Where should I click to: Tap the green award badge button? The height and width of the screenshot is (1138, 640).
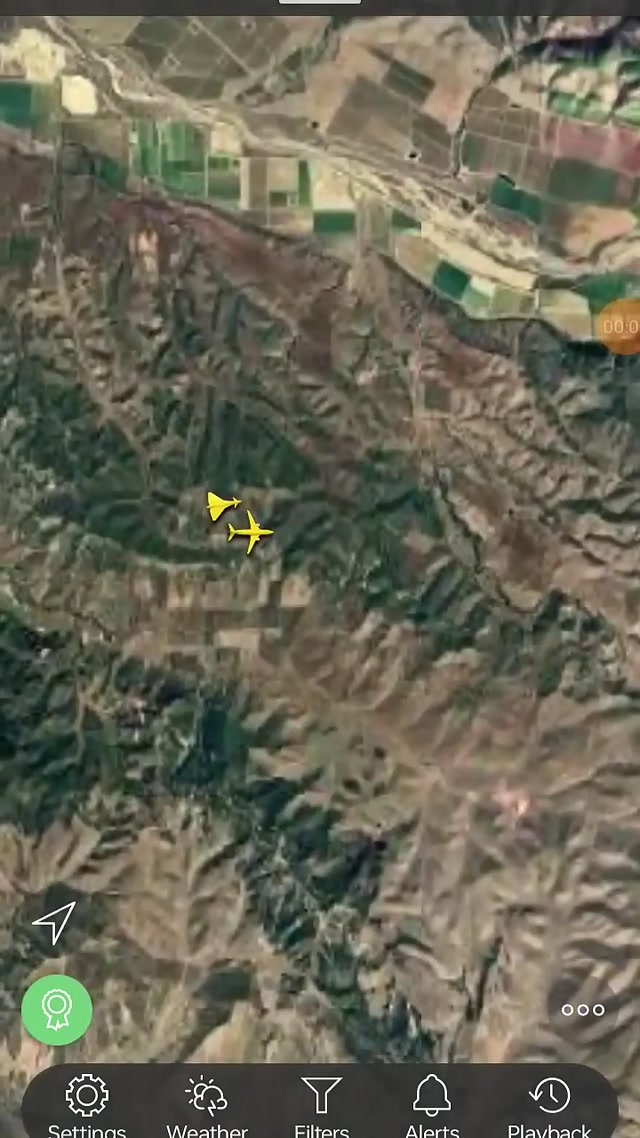point(57,1010)
